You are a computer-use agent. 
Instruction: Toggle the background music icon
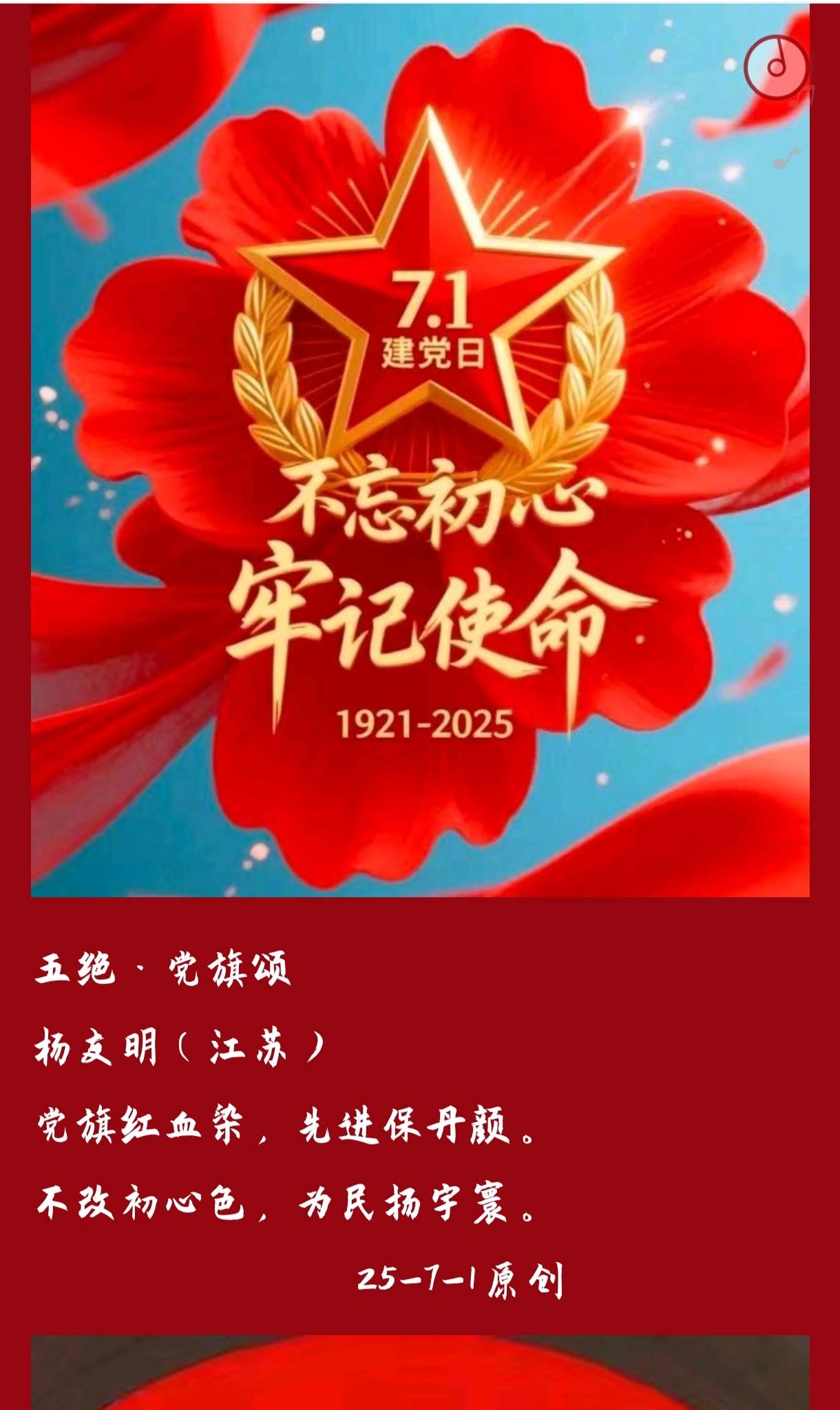776,67
